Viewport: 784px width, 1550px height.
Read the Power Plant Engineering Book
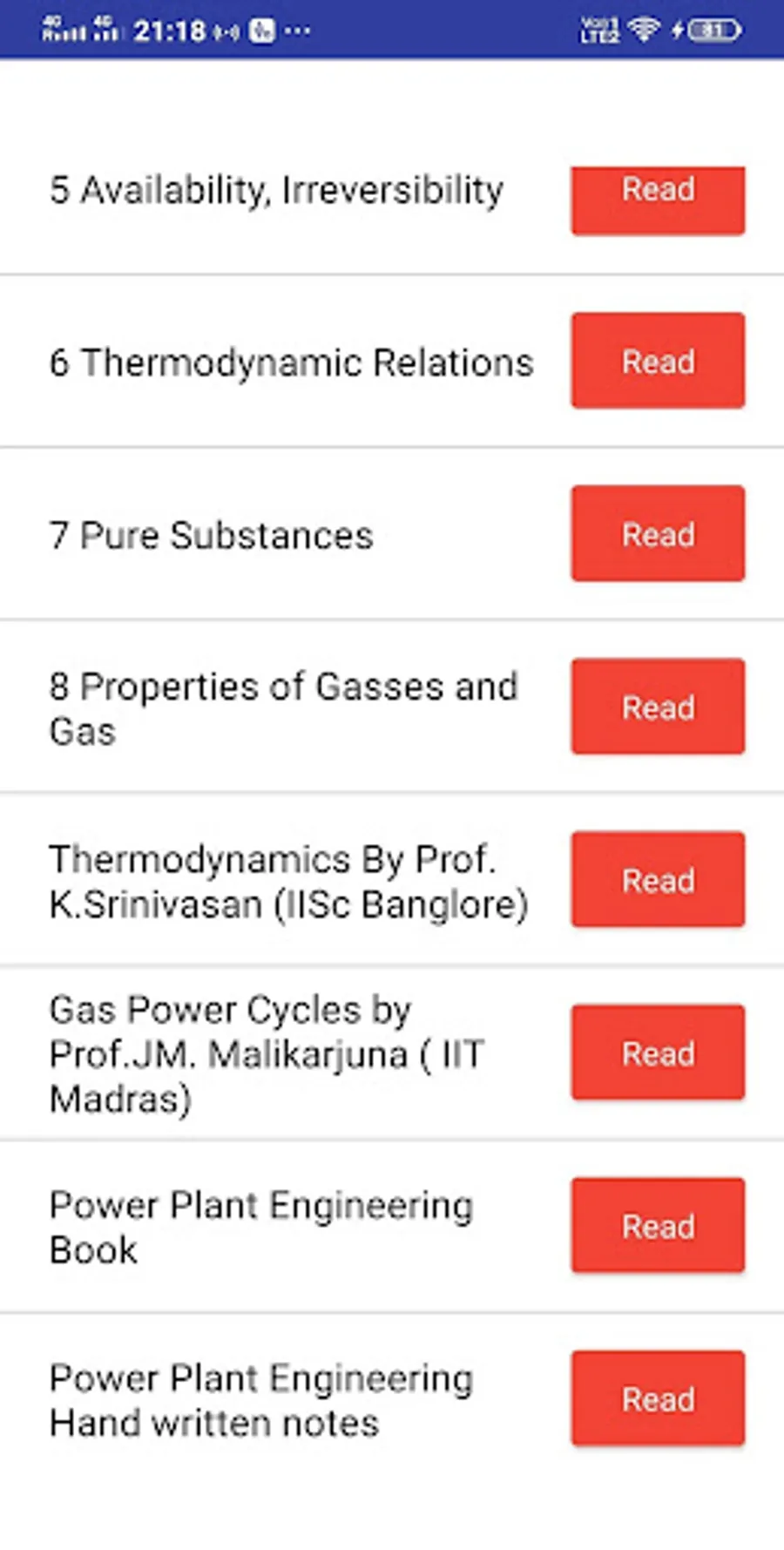pos(658,1225)
